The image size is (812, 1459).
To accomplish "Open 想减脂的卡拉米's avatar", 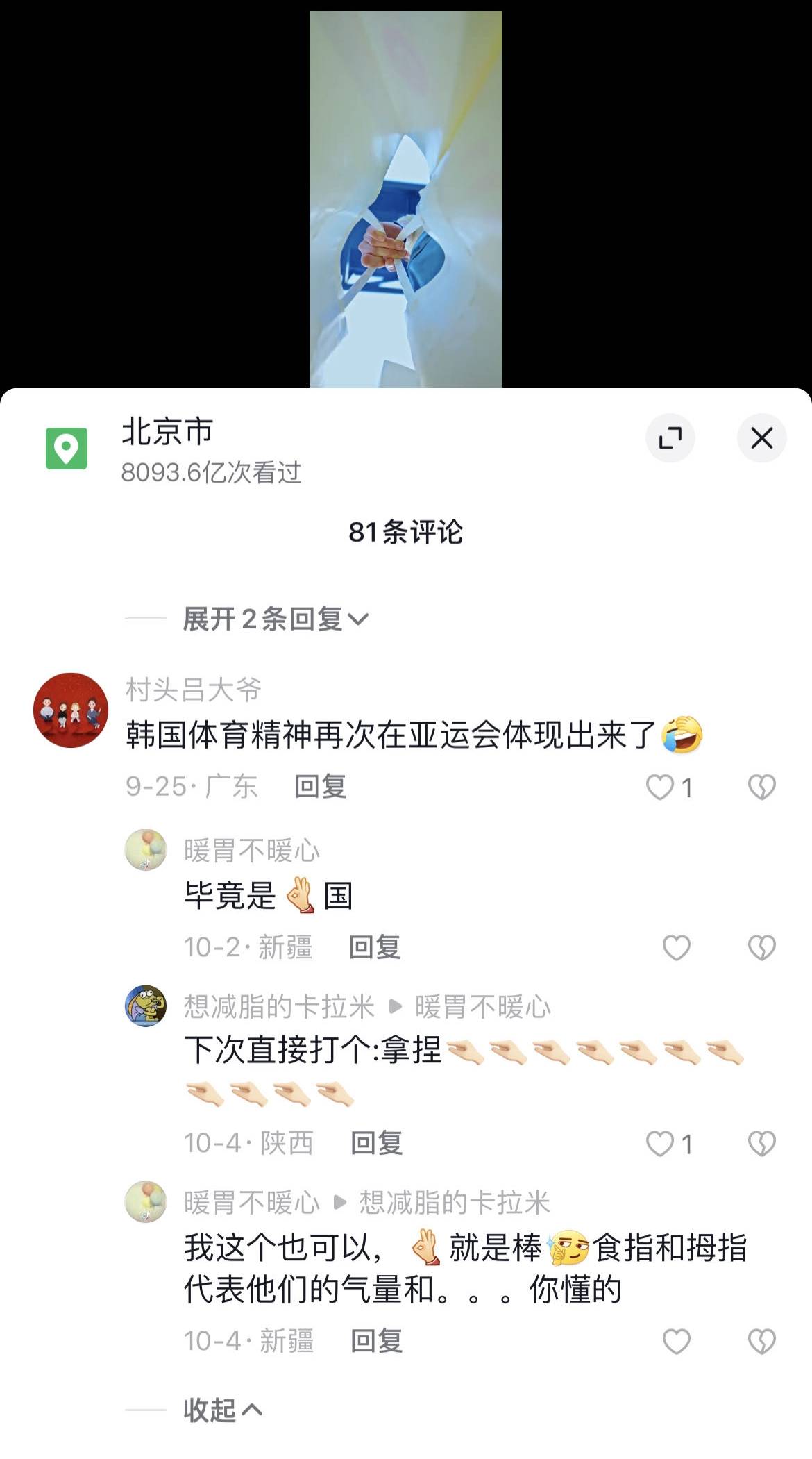I will 146,1006.
